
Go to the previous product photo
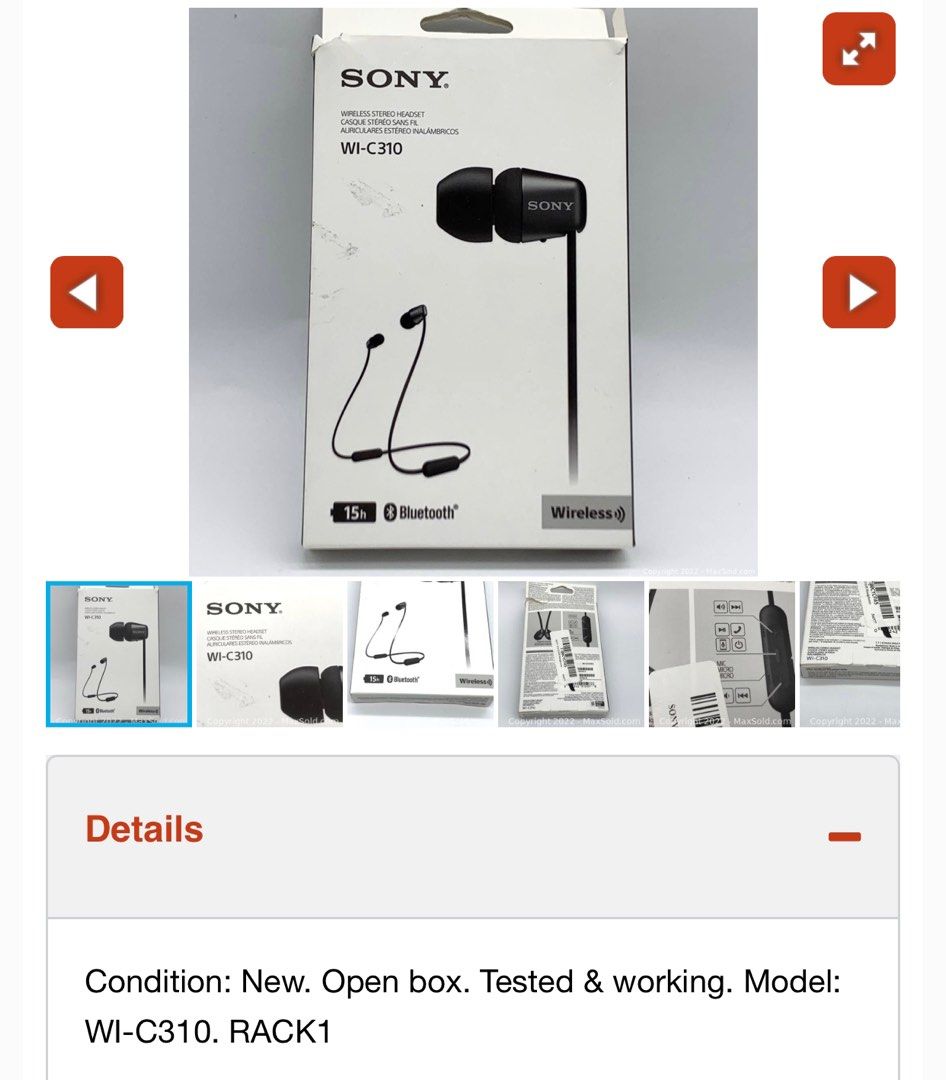[87, 292]
